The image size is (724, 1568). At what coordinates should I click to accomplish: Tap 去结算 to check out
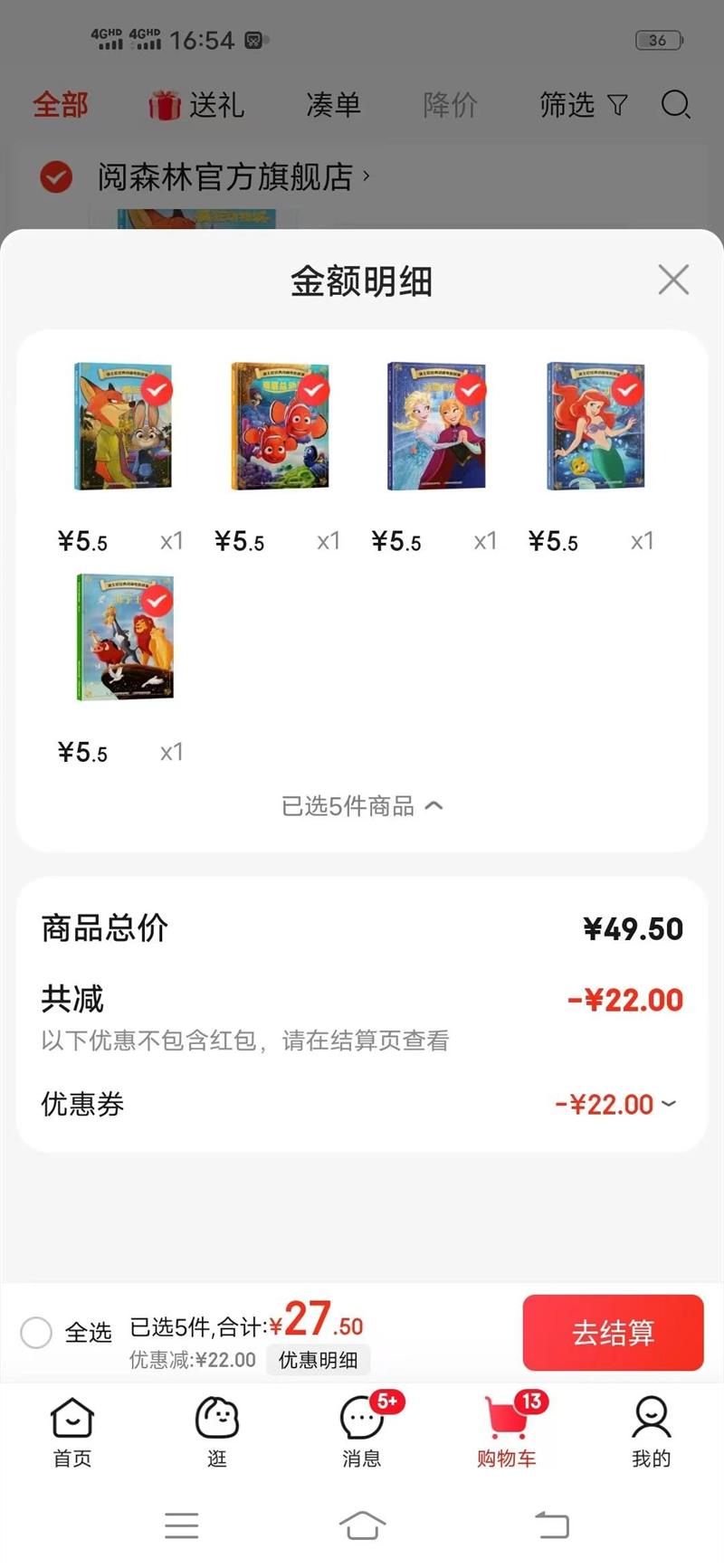coord(613,1332)
